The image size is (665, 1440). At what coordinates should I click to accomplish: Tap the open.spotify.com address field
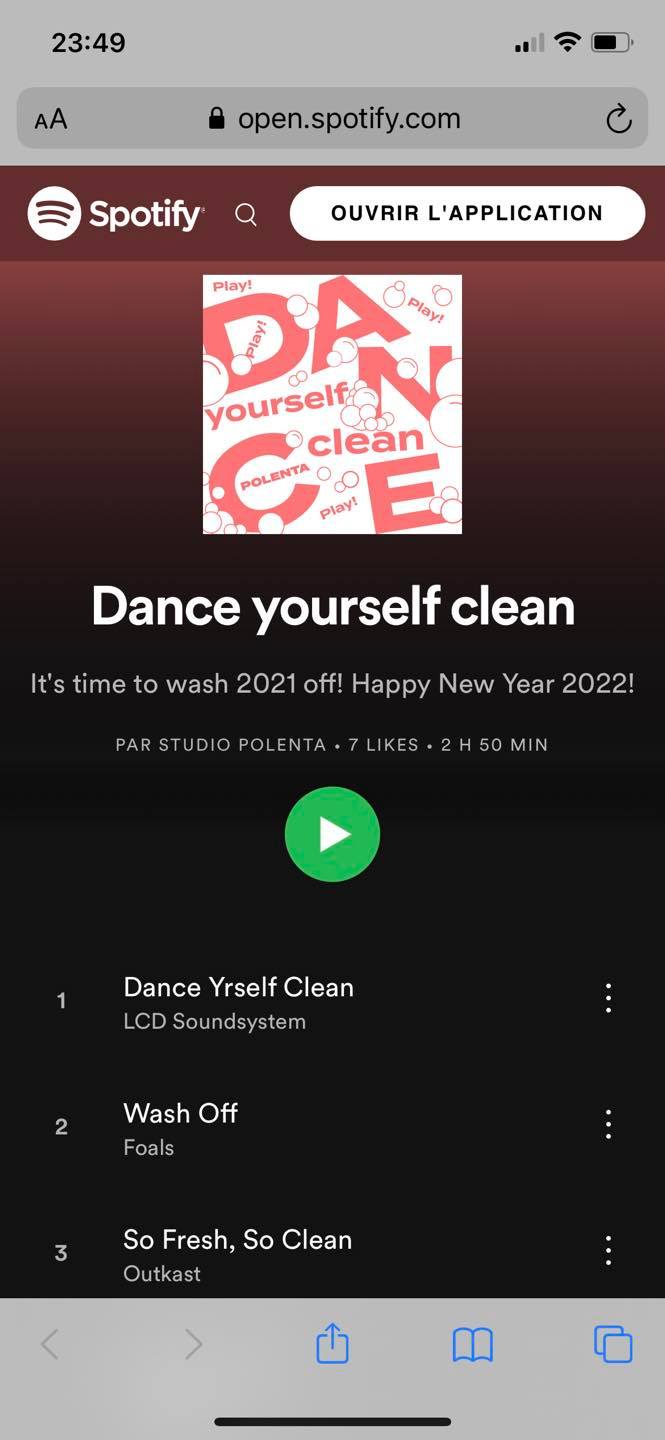(332, 119)
